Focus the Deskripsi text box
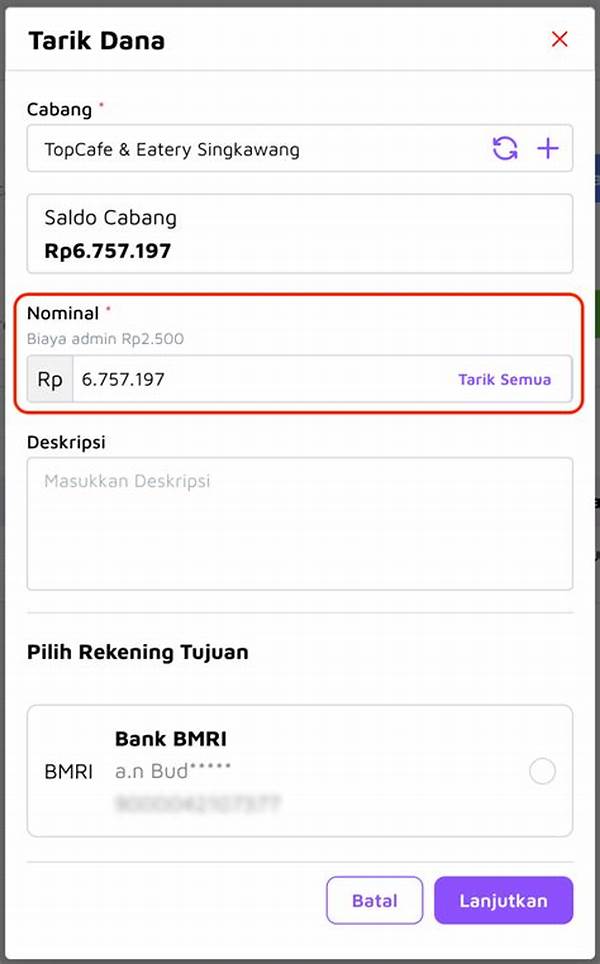600x964 pixels. coord(299,523)
